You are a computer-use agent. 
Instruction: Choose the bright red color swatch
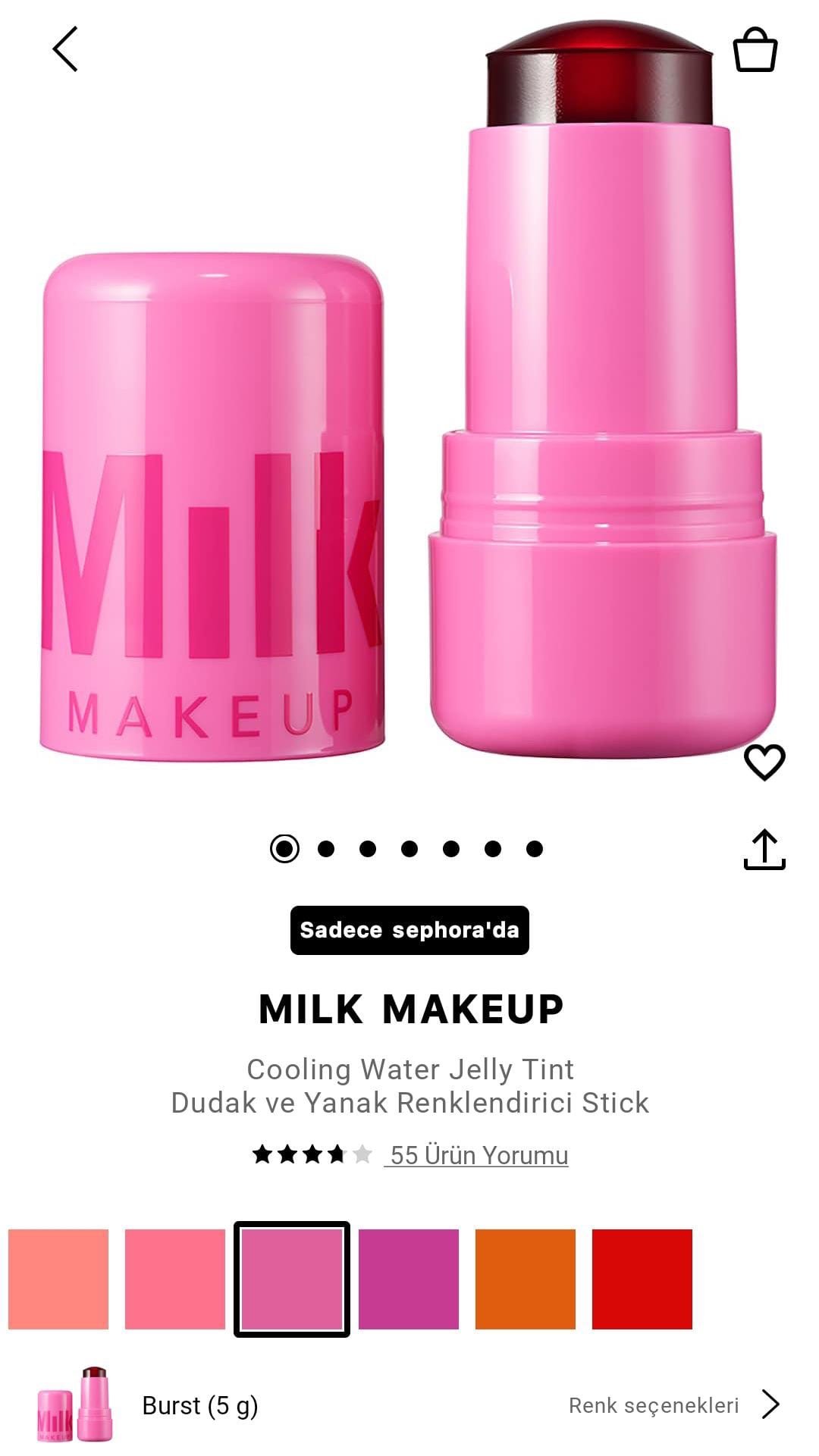click(x=642, y=1279)
